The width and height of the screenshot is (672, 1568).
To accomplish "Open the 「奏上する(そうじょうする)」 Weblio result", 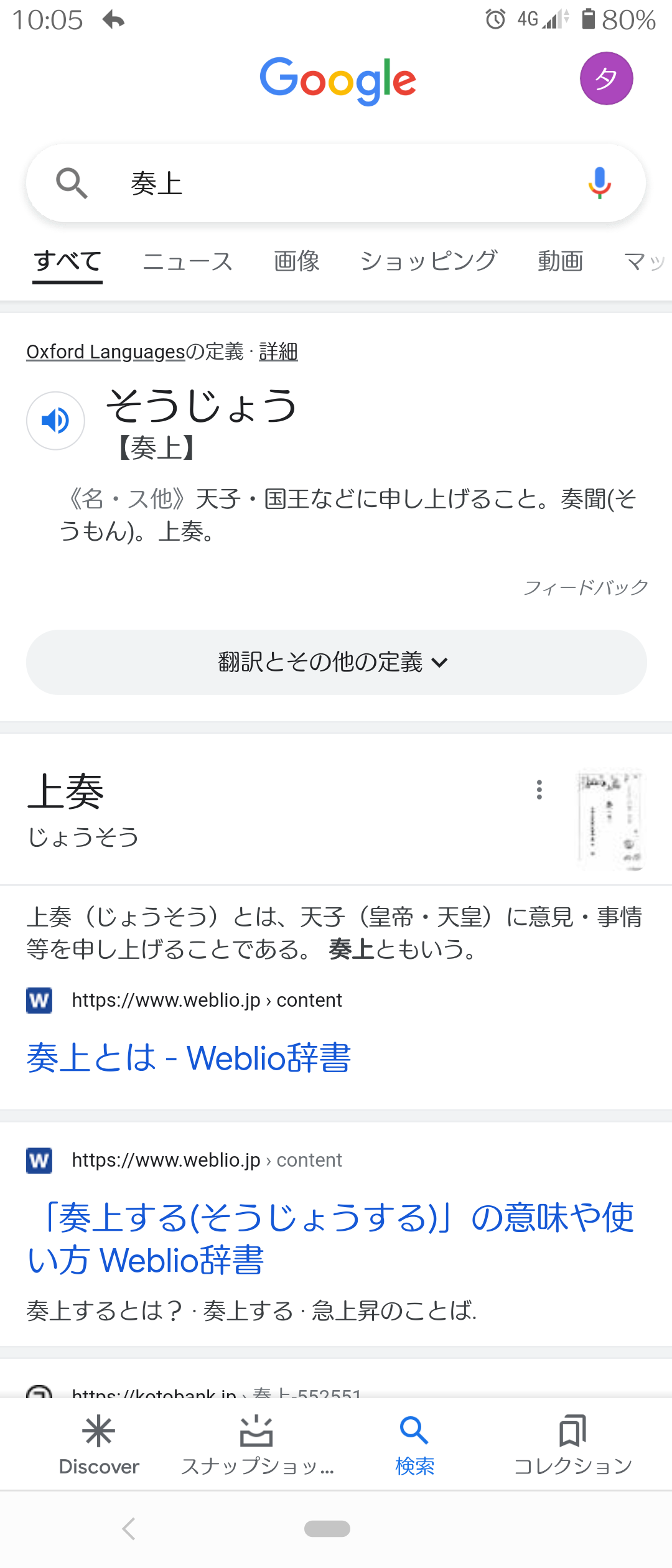I will pos(330,1238).
